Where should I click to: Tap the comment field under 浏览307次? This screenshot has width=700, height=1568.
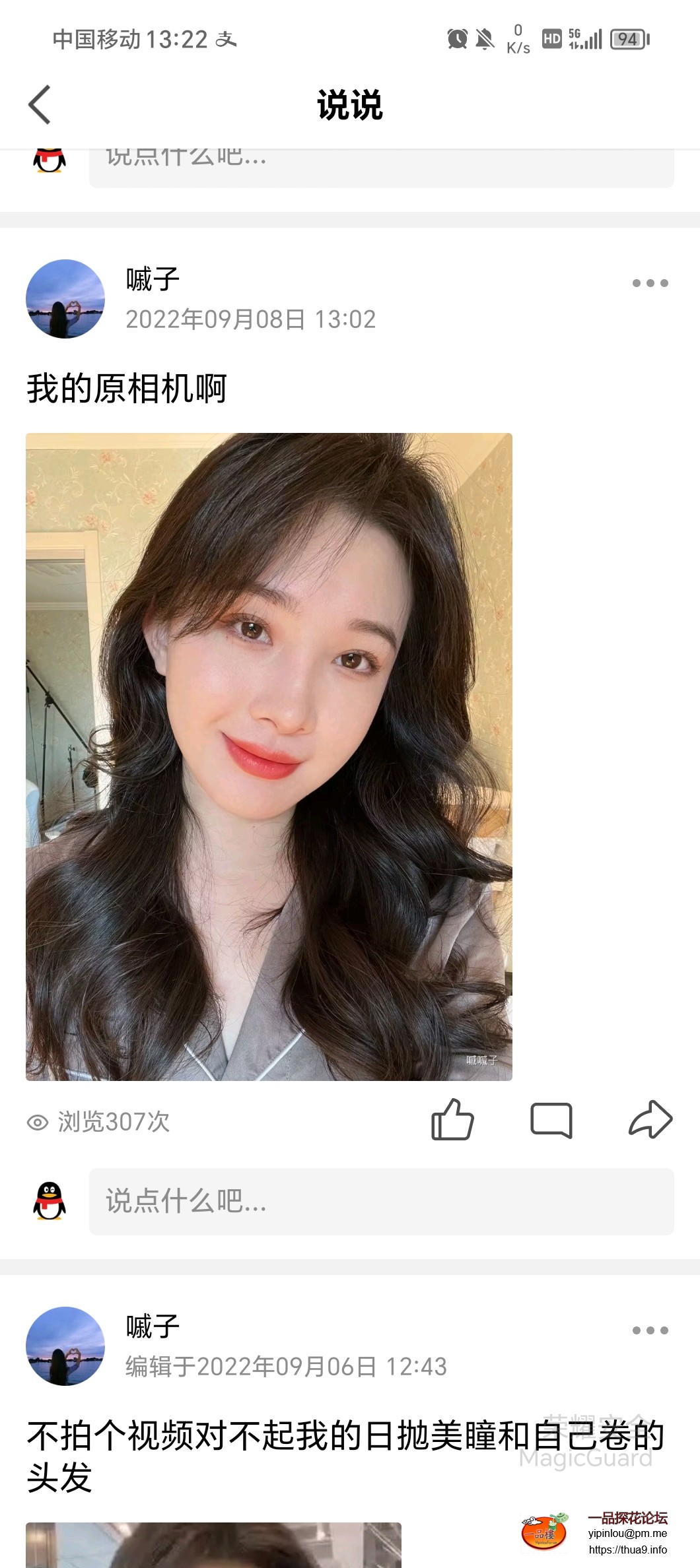click(381, 1201)
